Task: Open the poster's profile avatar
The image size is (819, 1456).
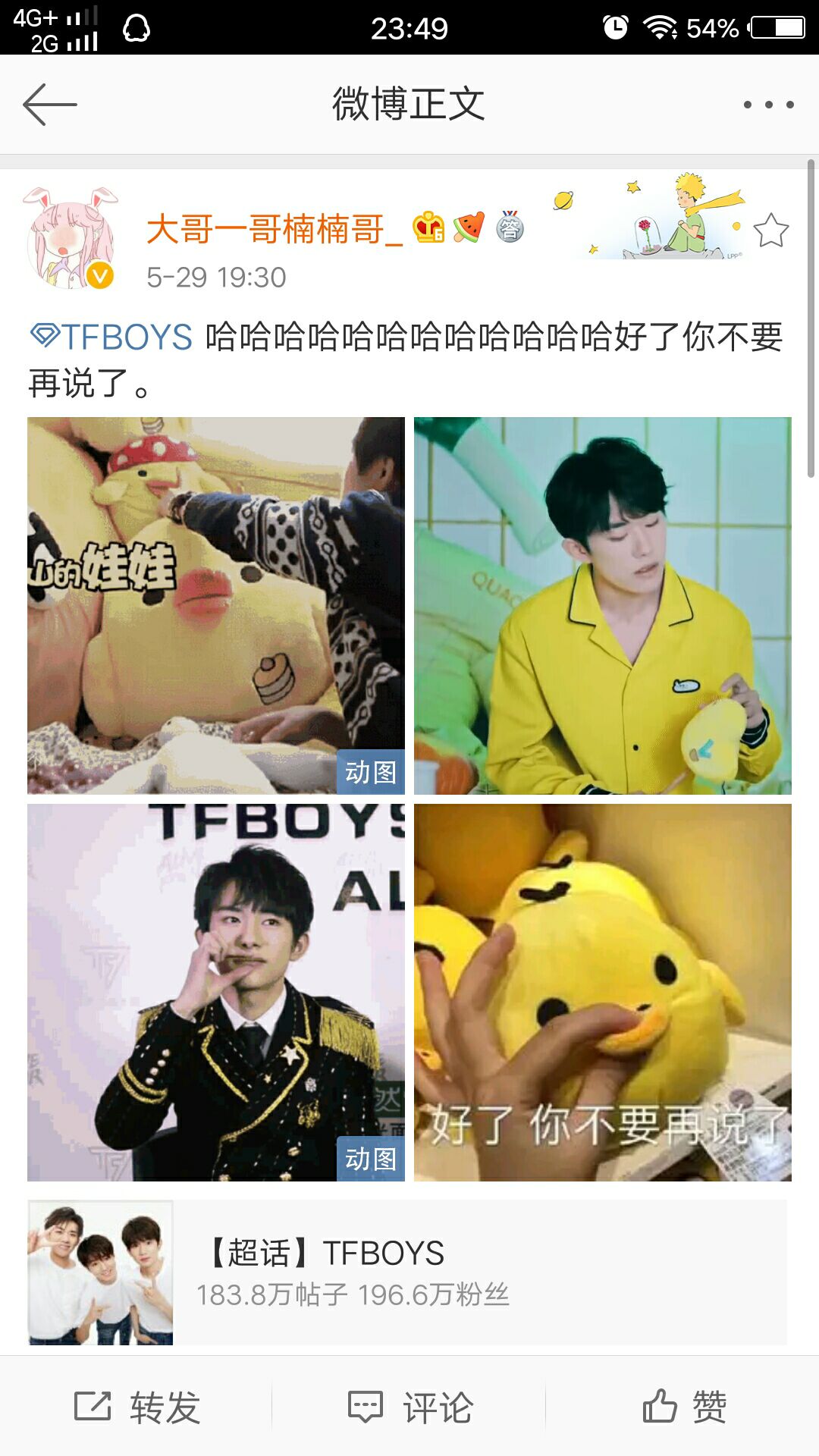Action: 71,239
